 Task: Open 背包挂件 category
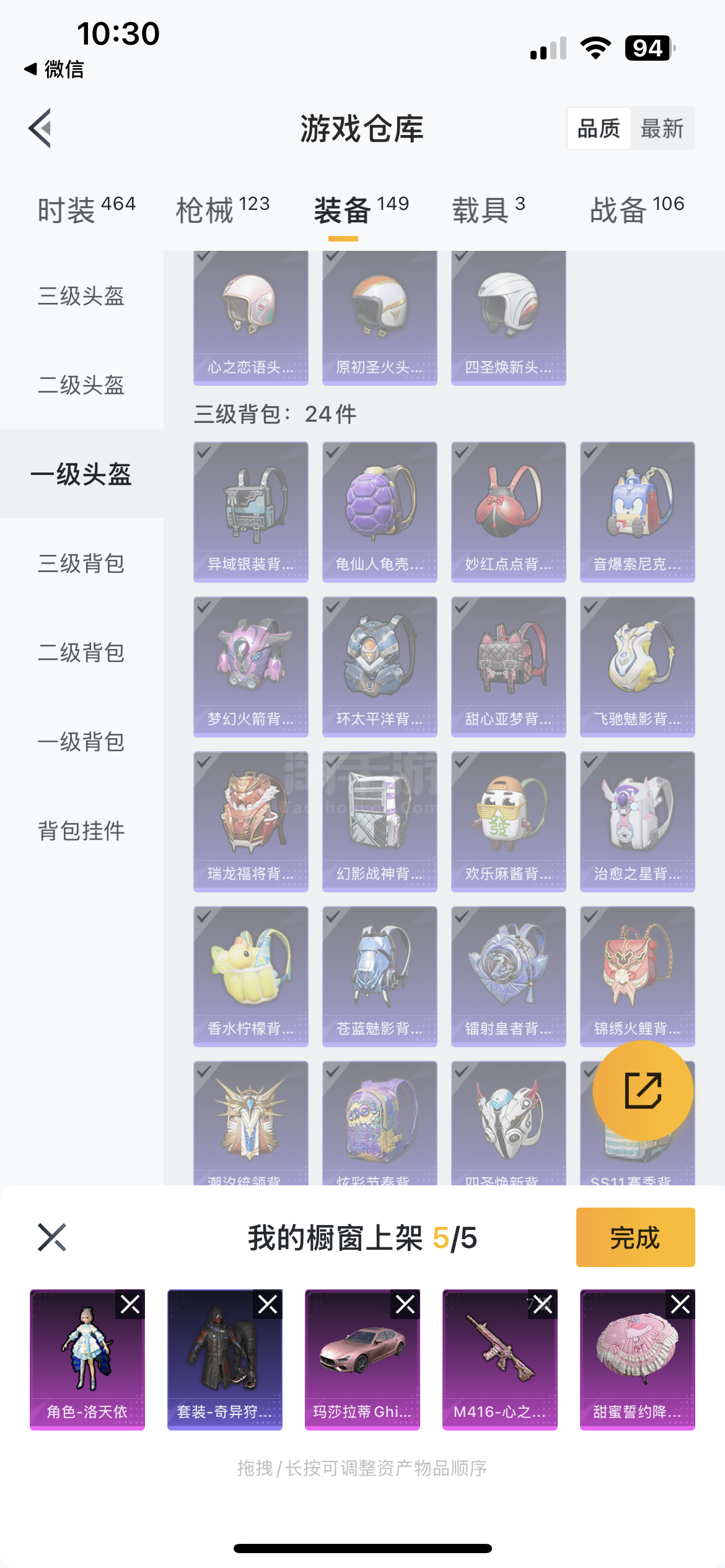point(82,831)
